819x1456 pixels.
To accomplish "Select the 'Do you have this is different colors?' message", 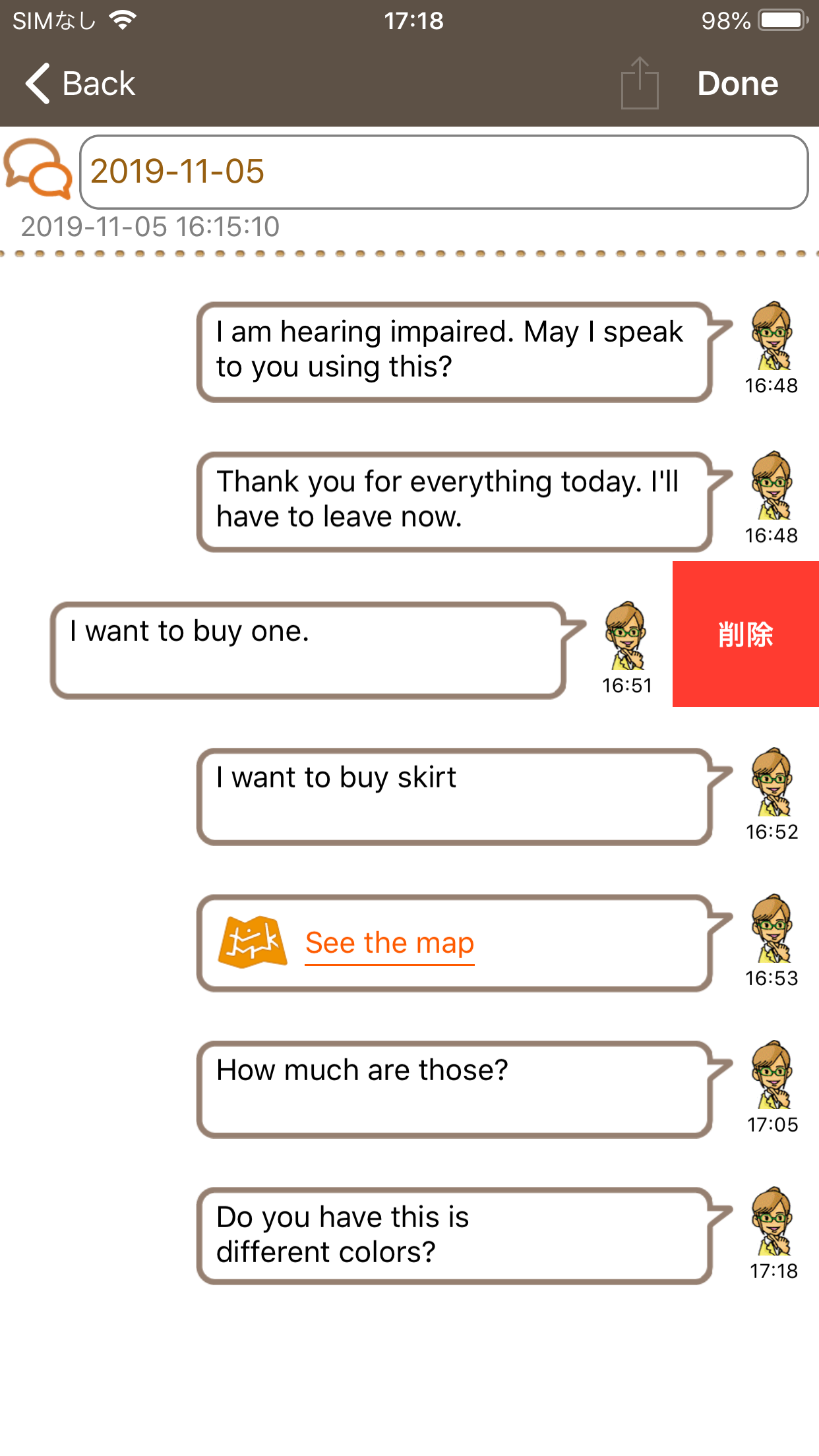I will point(454,1236).
